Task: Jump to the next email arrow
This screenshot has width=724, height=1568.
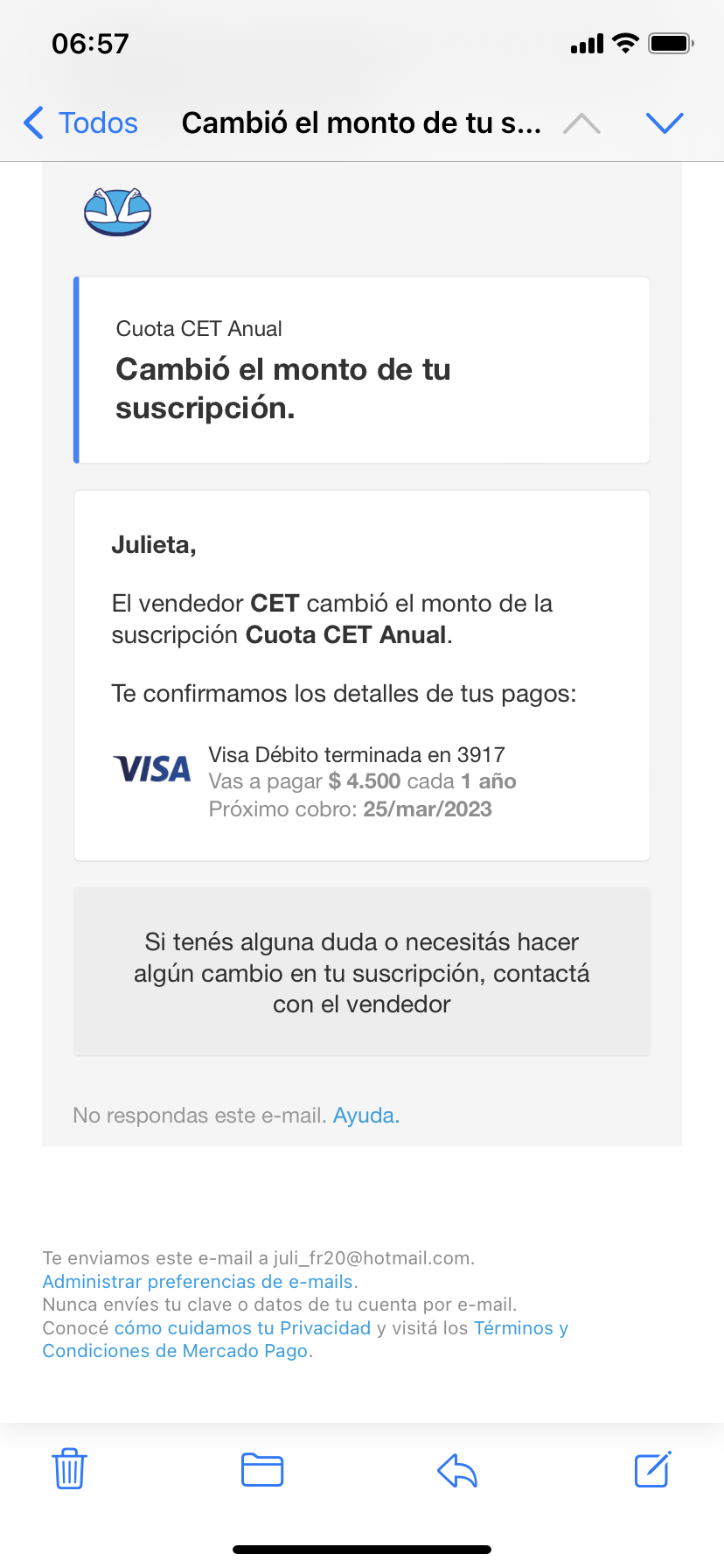Action: pos(664,123)
